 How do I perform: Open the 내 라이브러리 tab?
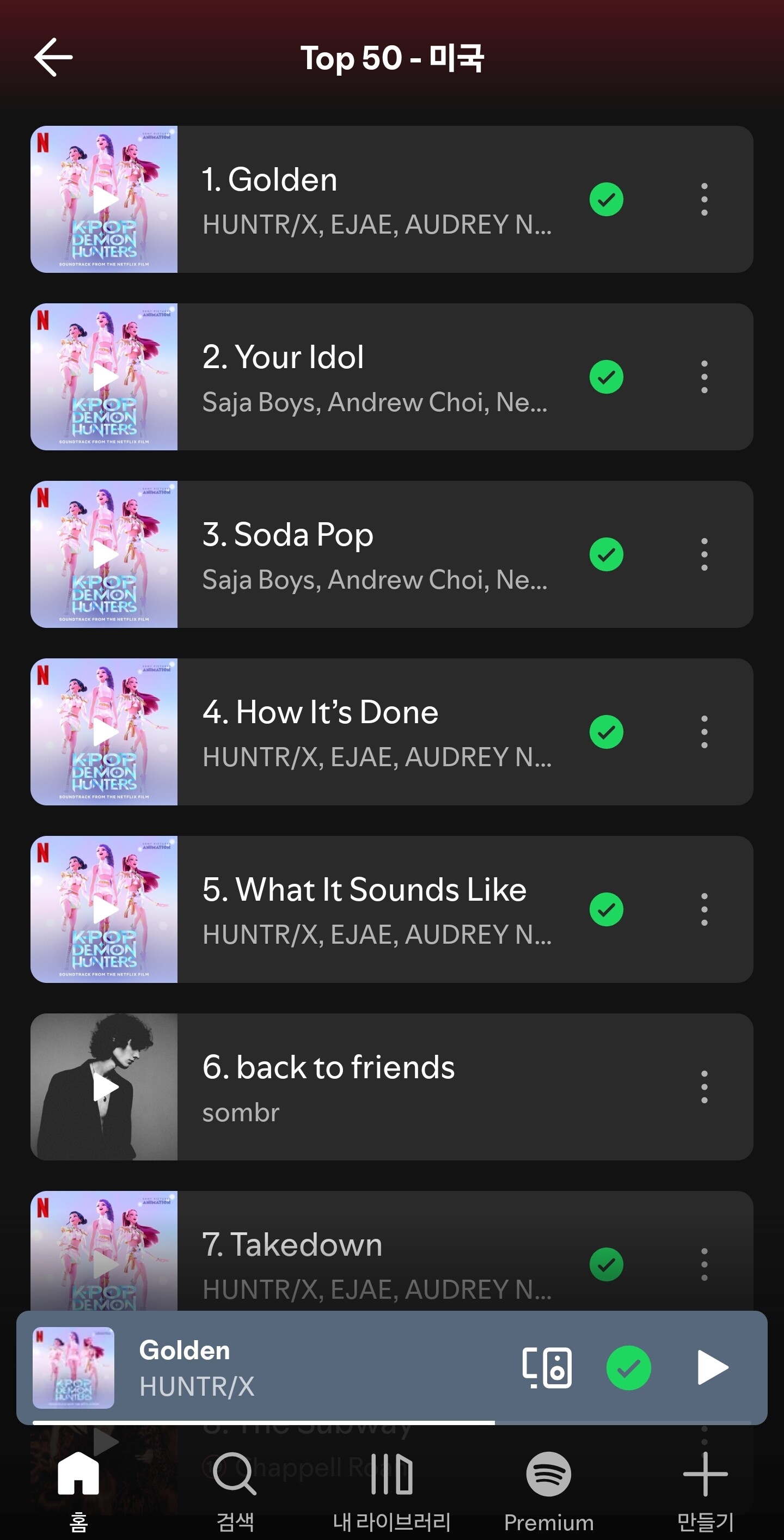[x=391, y=1489]
